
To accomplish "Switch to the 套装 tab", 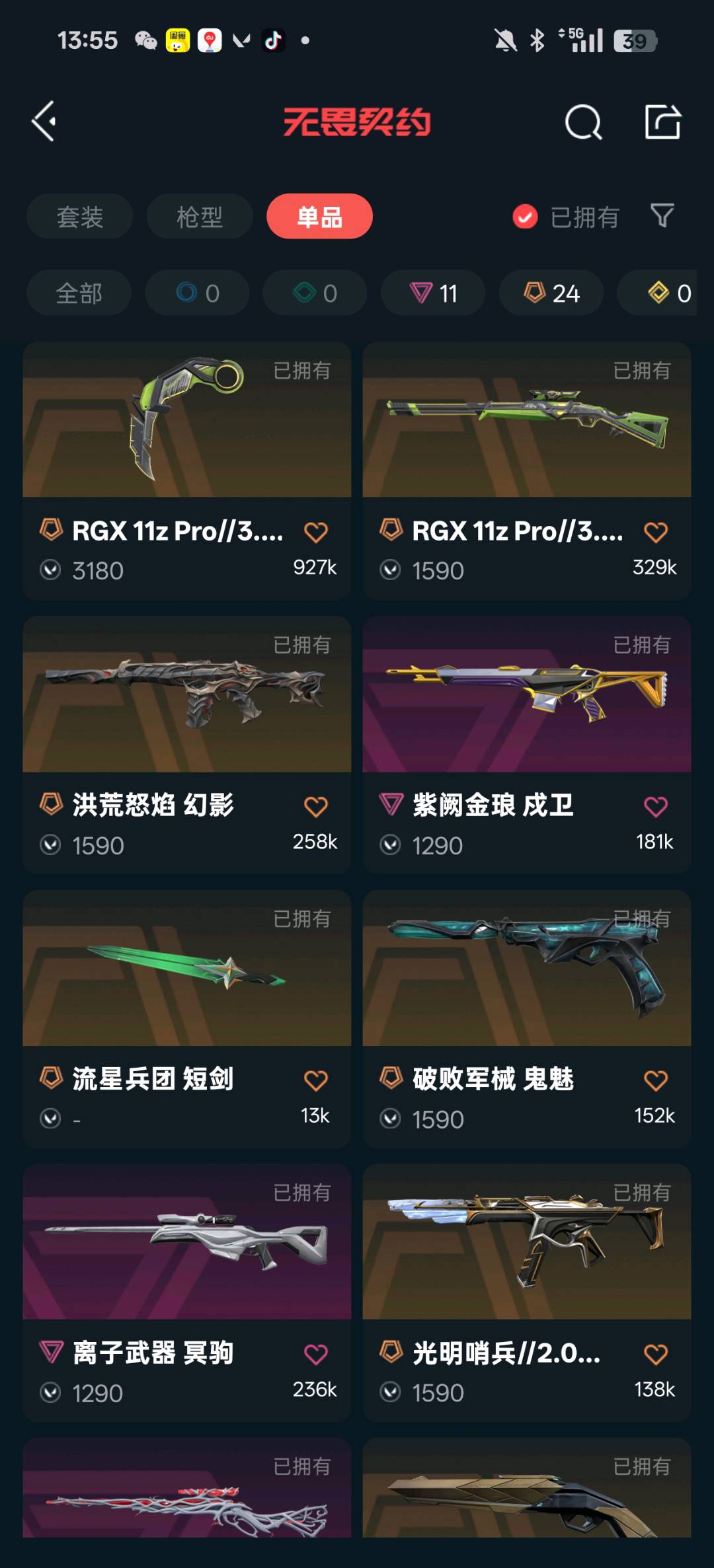I will 79,217.
